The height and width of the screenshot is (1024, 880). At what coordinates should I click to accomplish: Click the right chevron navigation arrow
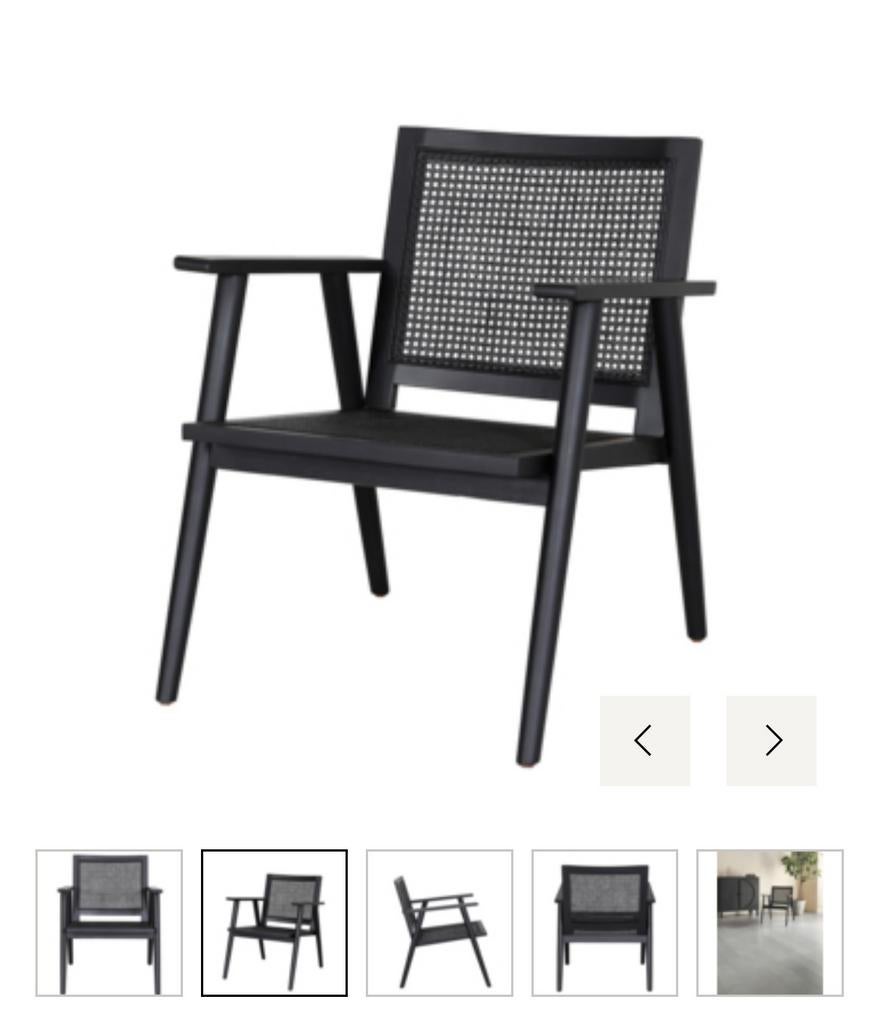(771, 740)
